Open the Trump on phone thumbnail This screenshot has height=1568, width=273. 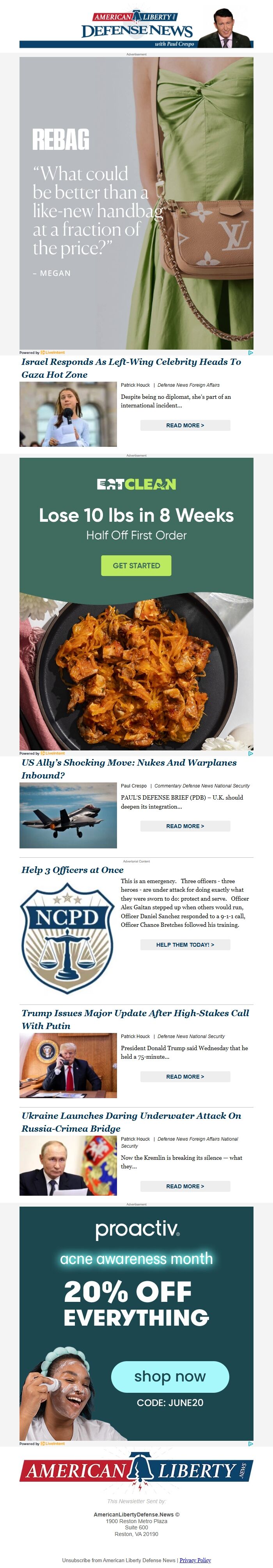click(x=68, y=1065)
